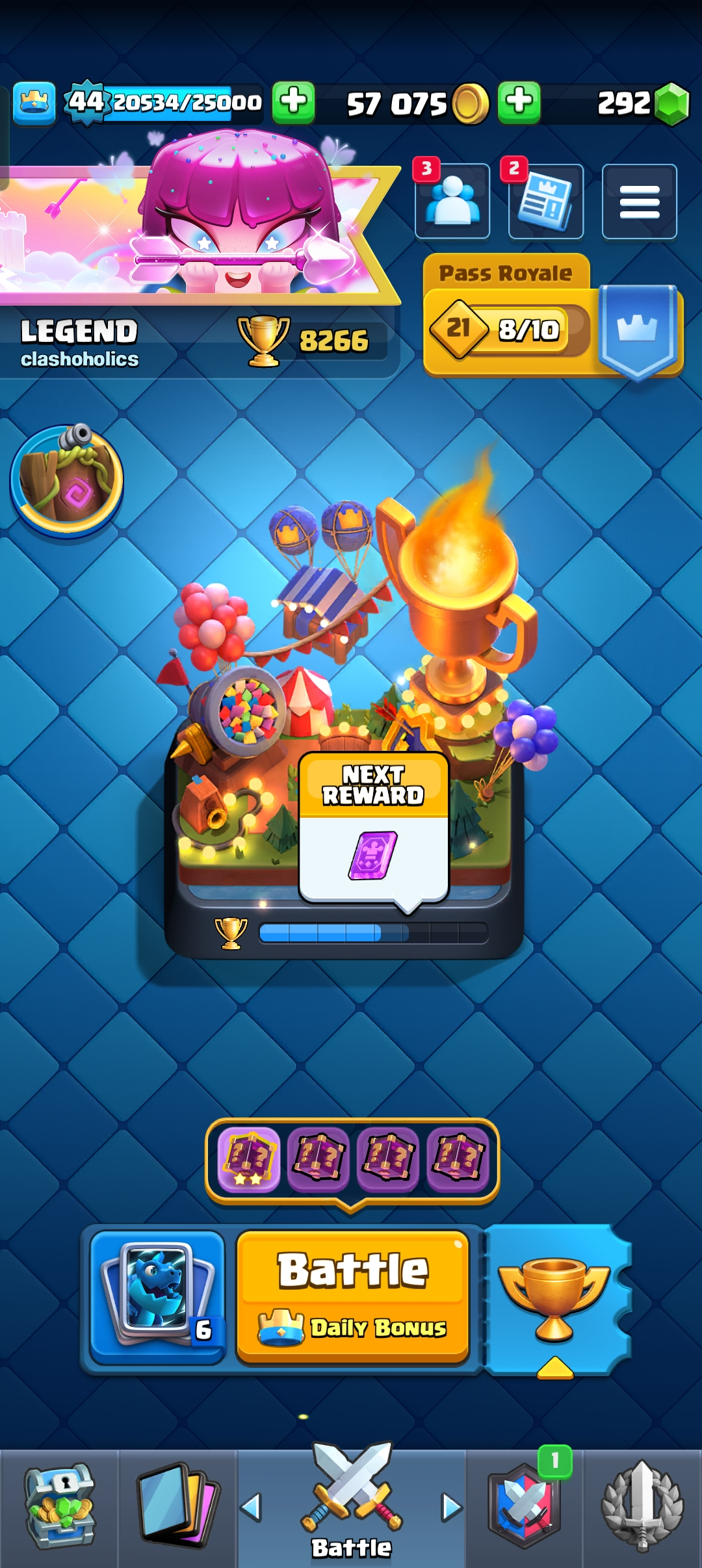Open the friends list icon
Viewport: 702px width, 1568px height.
coord(452,201)
